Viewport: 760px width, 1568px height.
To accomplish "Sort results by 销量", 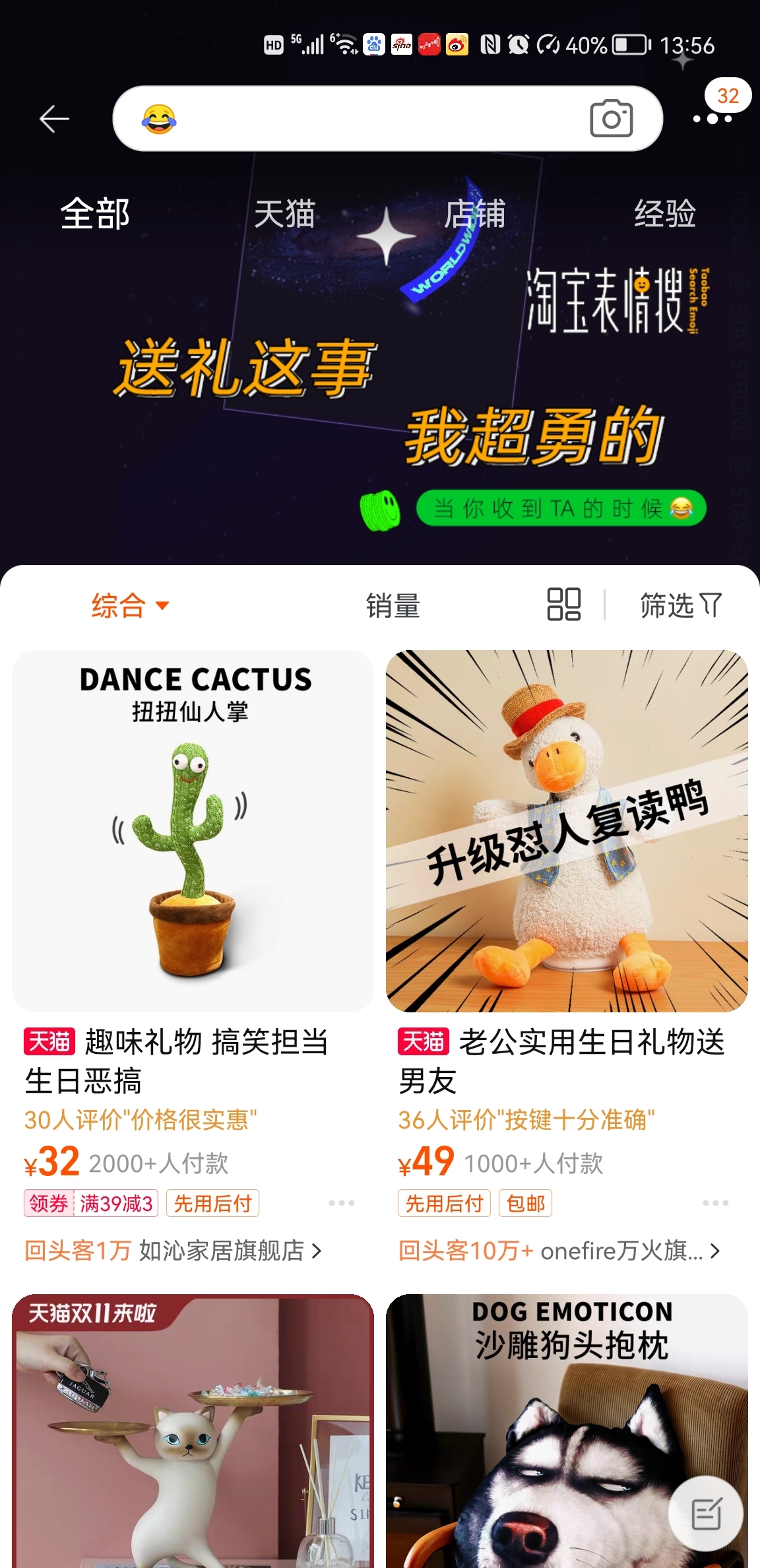I will coord(393,605).
